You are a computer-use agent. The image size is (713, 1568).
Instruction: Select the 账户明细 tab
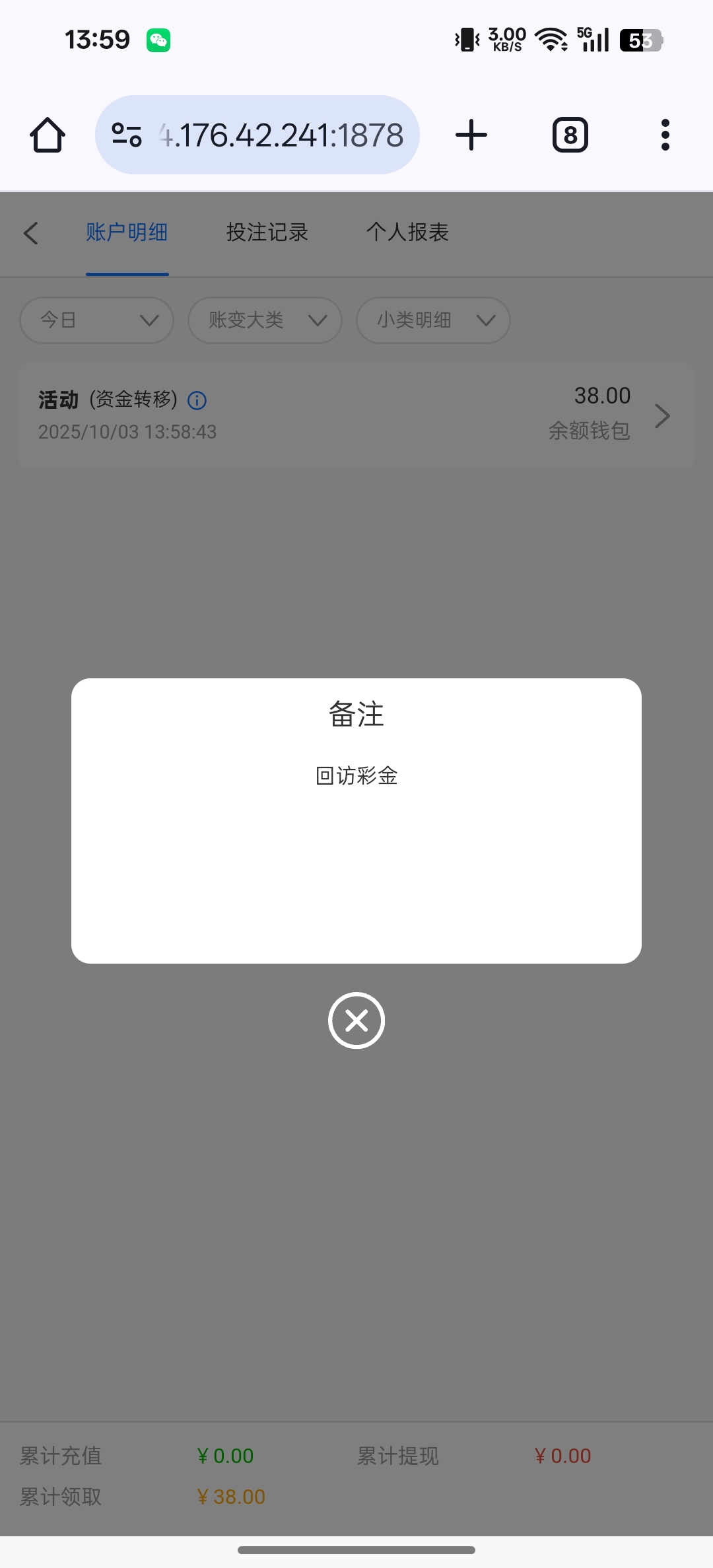(x=127, y=232)
